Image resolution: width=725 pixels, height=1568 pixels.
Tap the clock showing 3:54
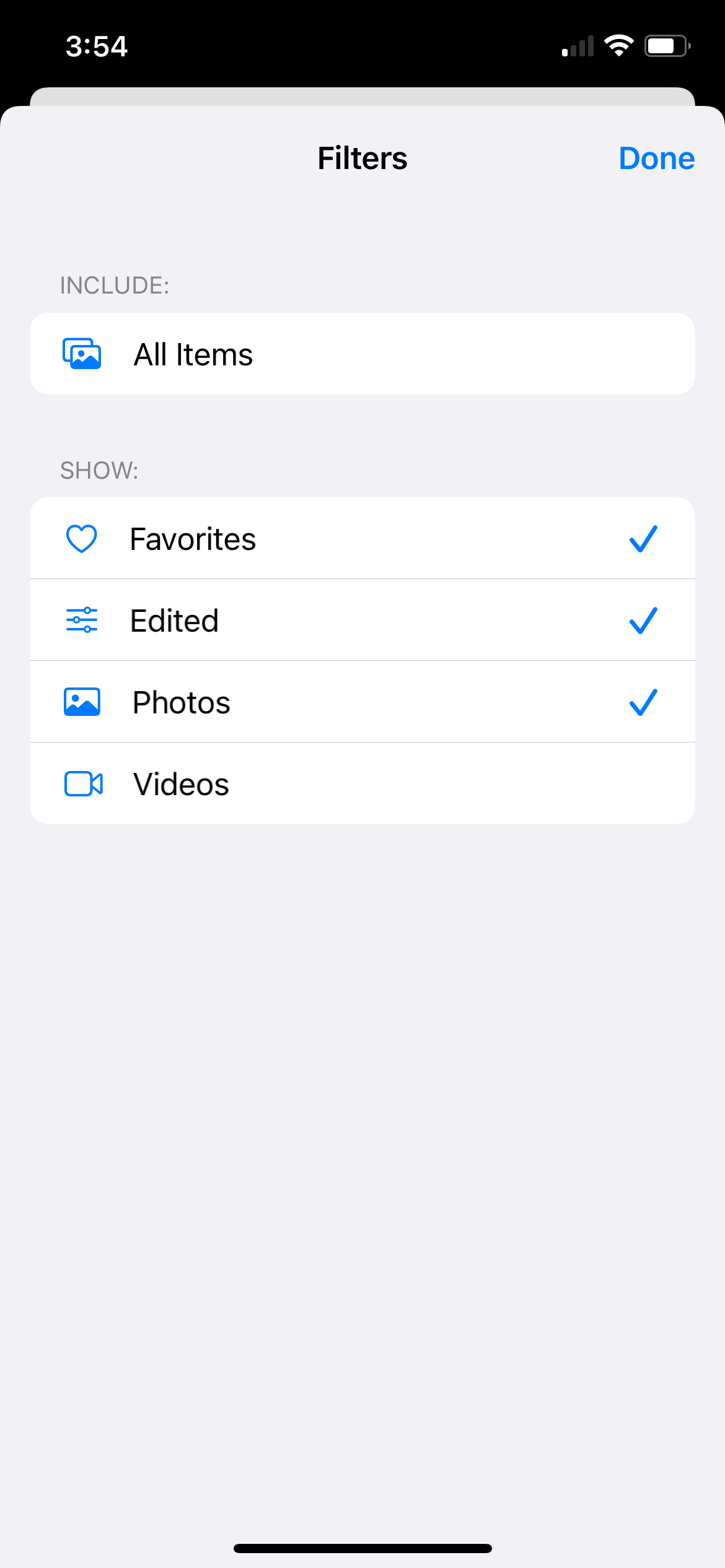pos(97,46)
